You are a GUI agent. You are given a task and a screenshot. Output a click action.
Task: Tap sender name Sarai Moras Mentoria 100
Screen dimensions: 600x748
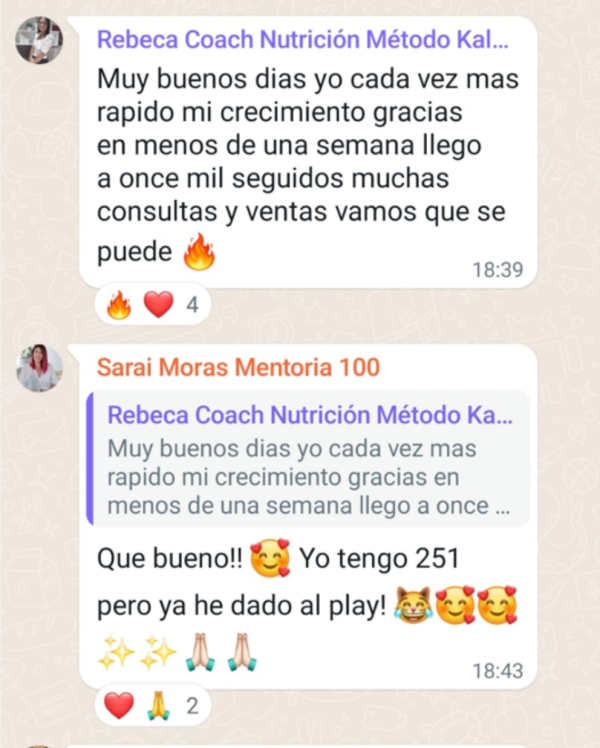point(238,367)
